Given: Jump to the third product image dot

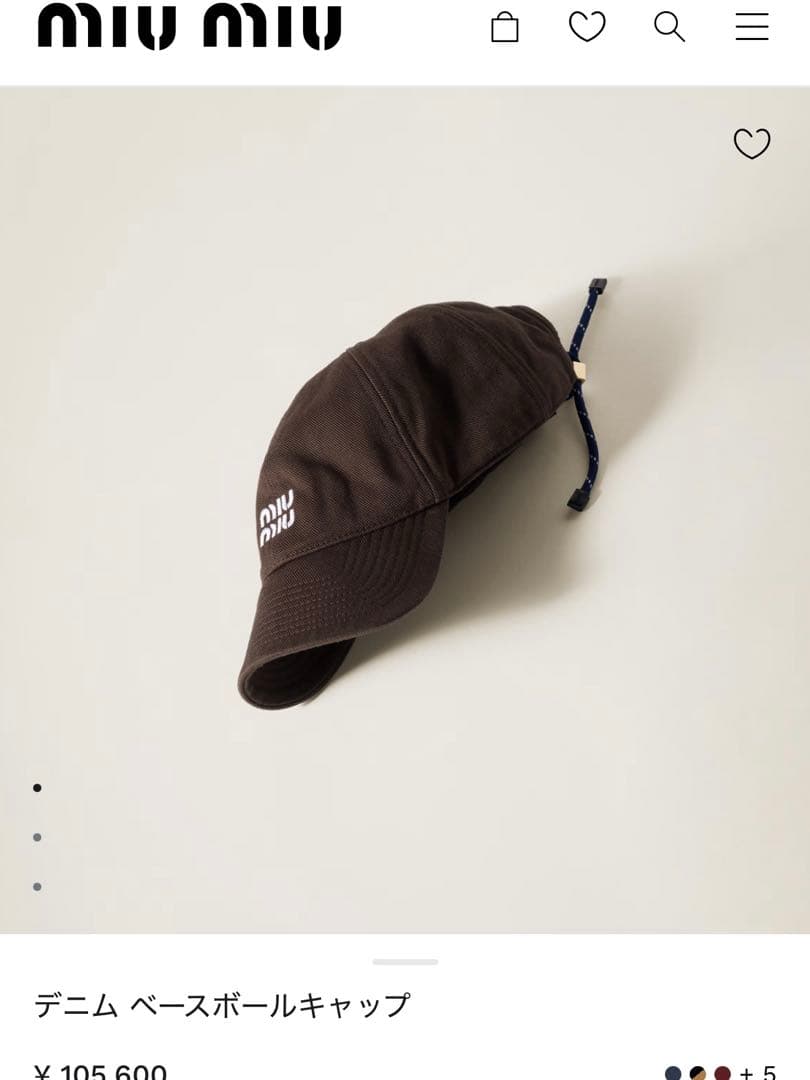Looking at the screenshot, I should pos(37,886).
